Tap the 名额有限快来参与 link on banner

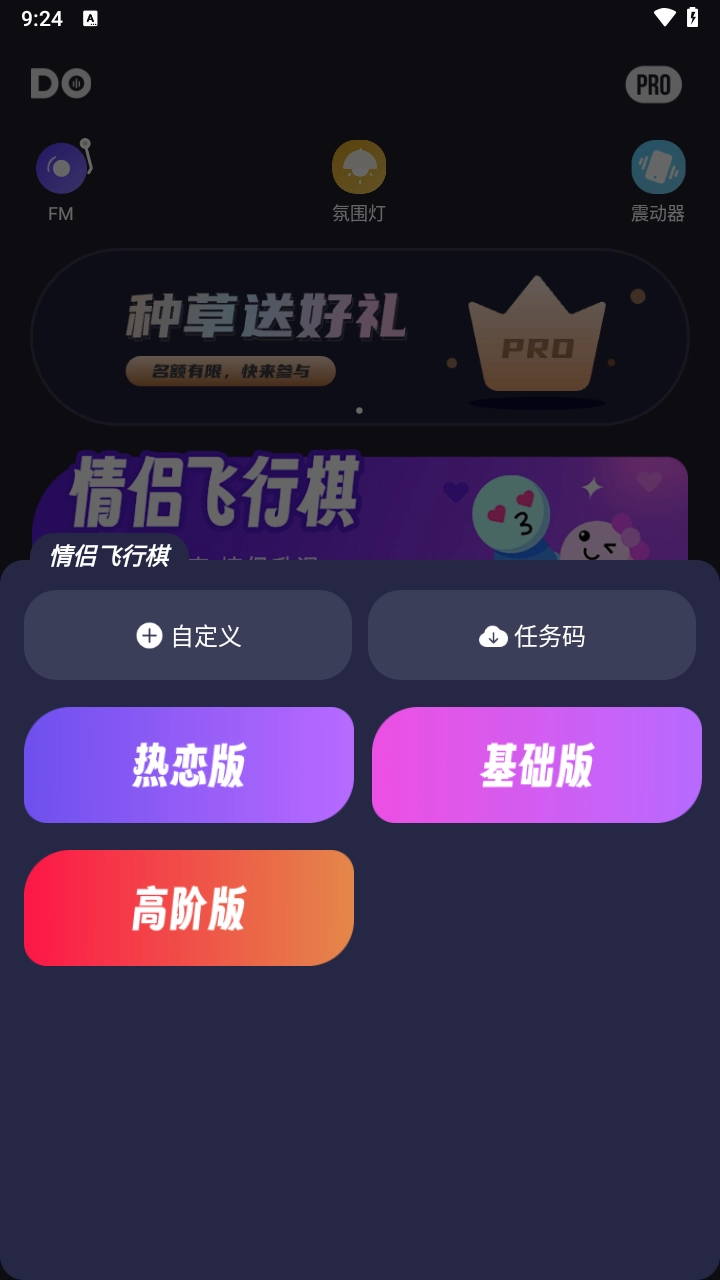pyautogui.click(x=230, y=371)
